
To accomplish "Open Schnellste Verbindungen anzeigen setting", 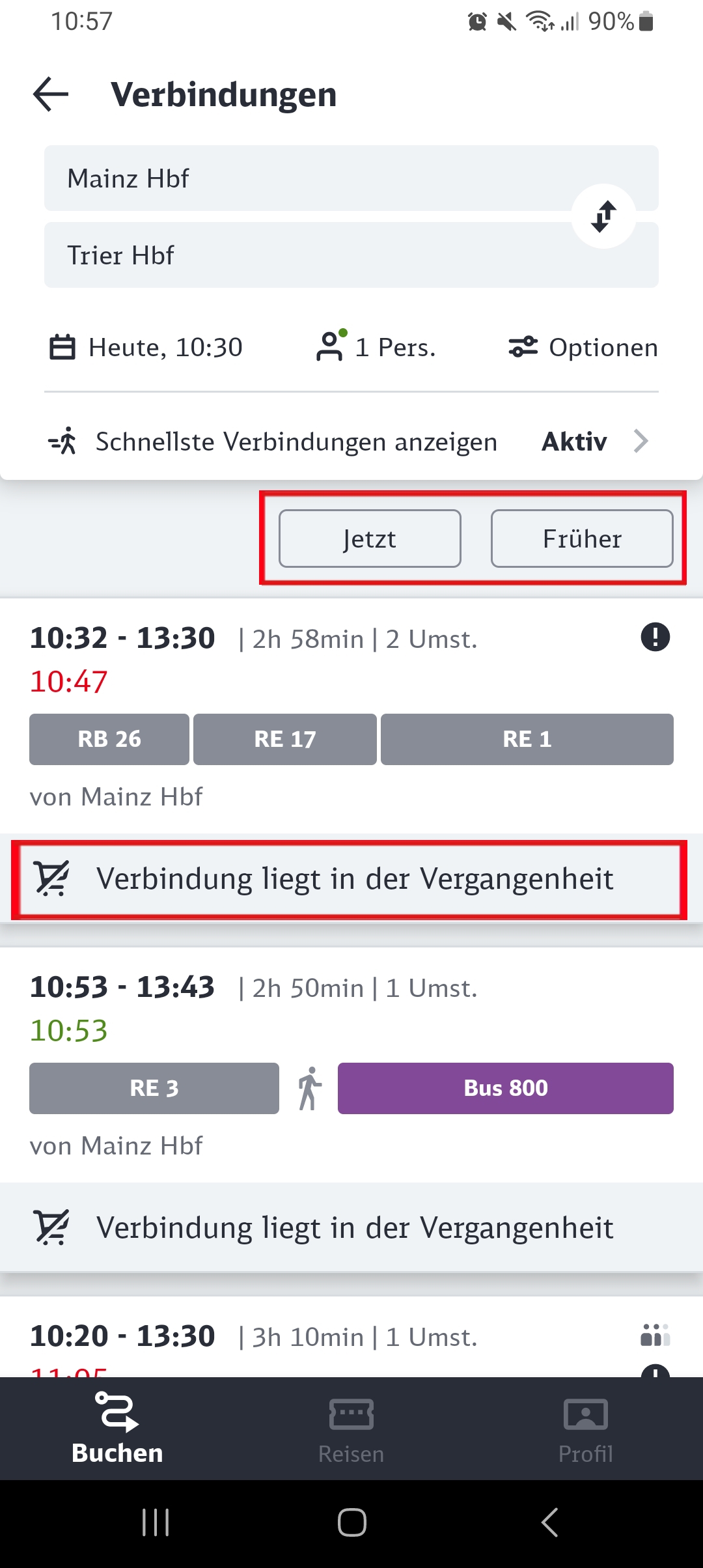I will pyautogui.click(x=351, y=441).
